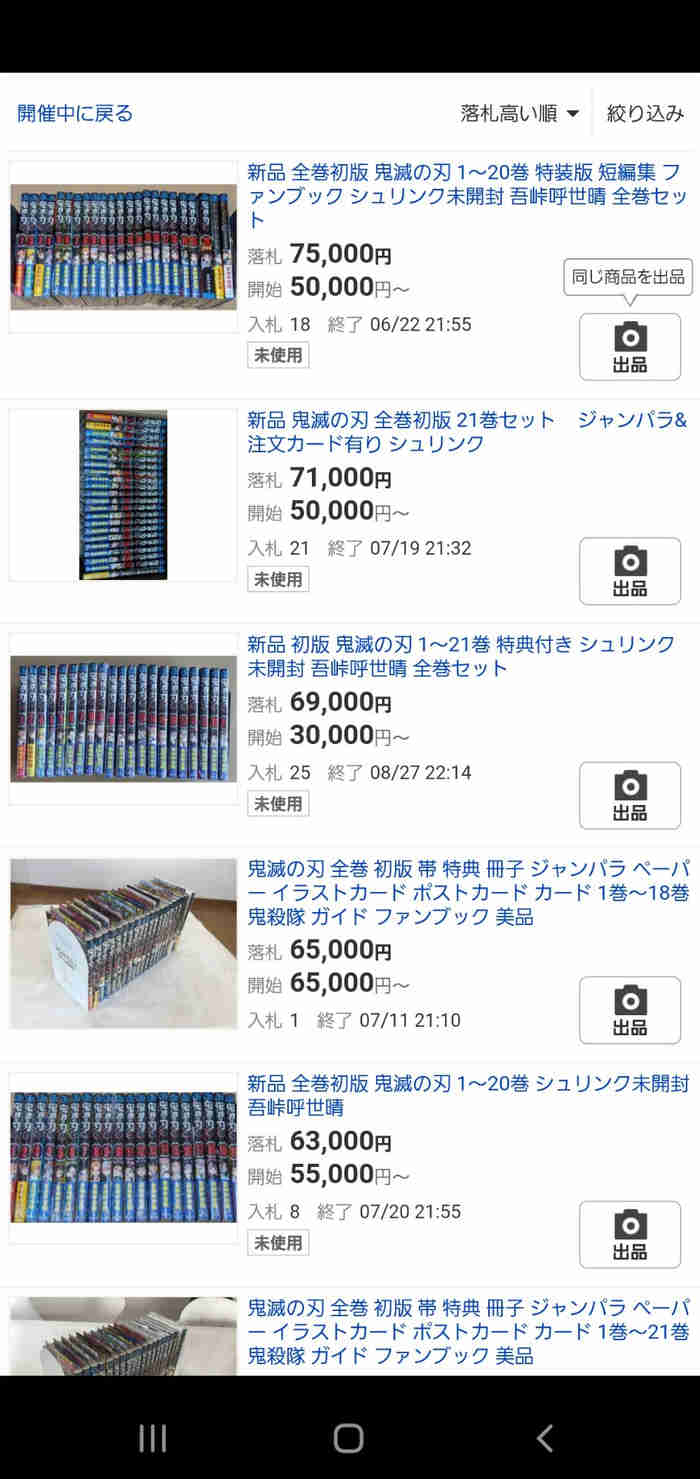Tap 出品 button for 75,000円 item

[630, 347]
